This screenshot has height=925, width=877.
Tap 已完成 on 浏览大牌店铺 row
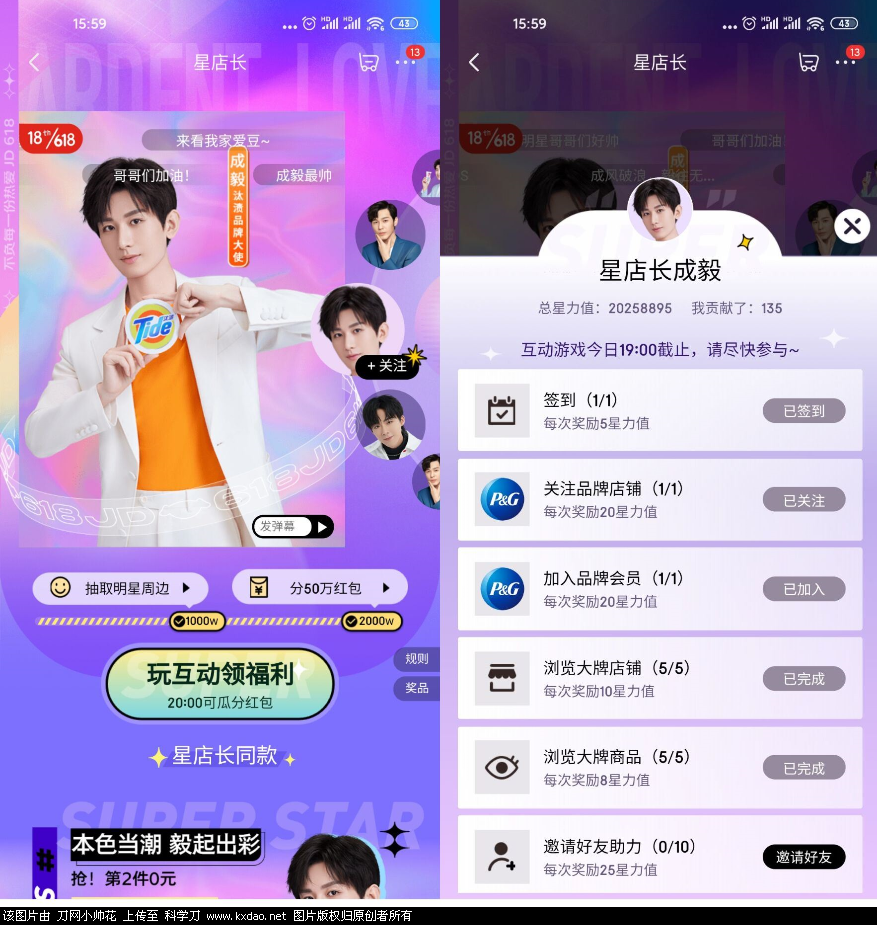(x=804, y=679)
